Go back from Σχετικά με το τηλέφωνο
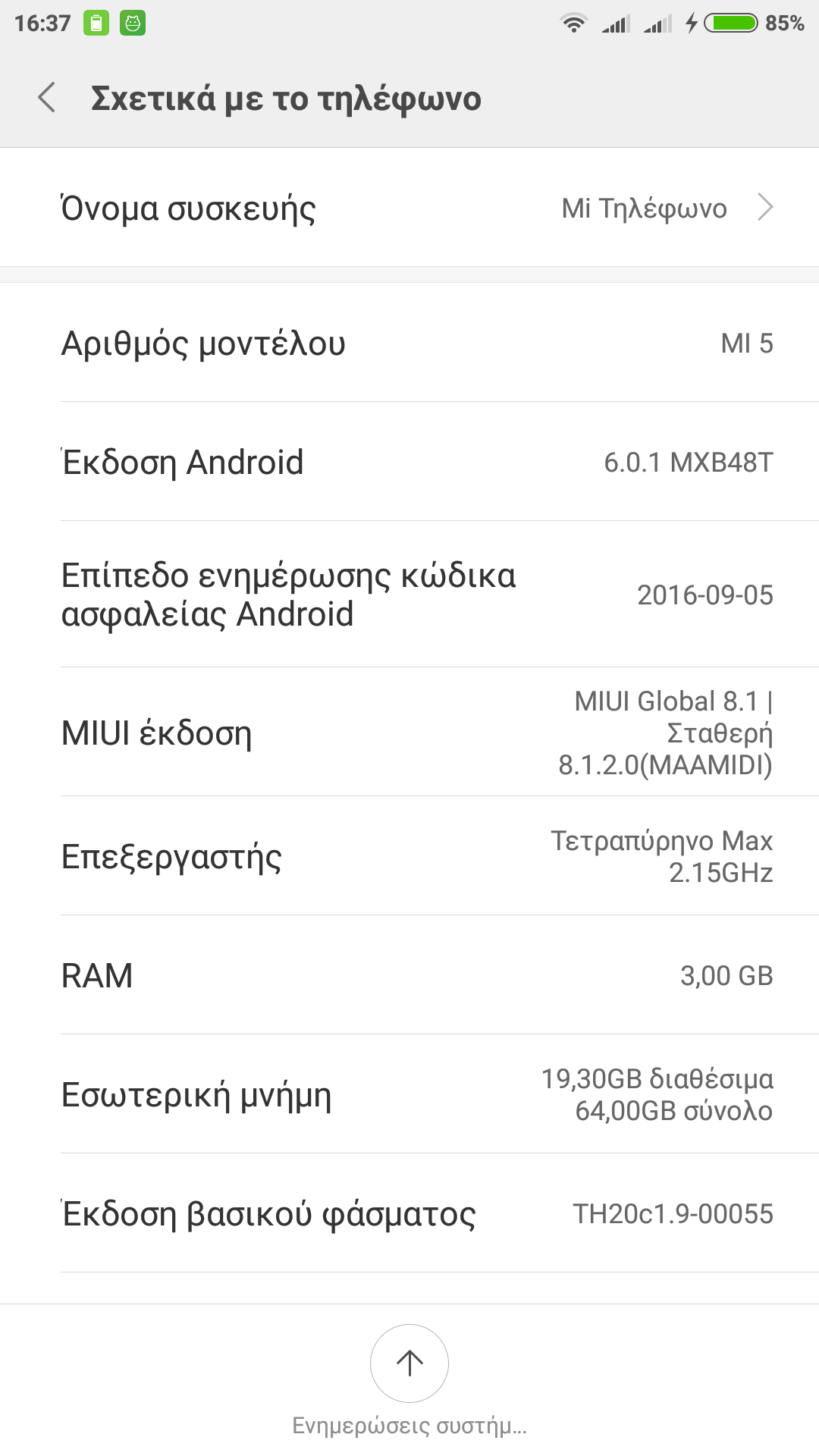 tap(47, 98)
